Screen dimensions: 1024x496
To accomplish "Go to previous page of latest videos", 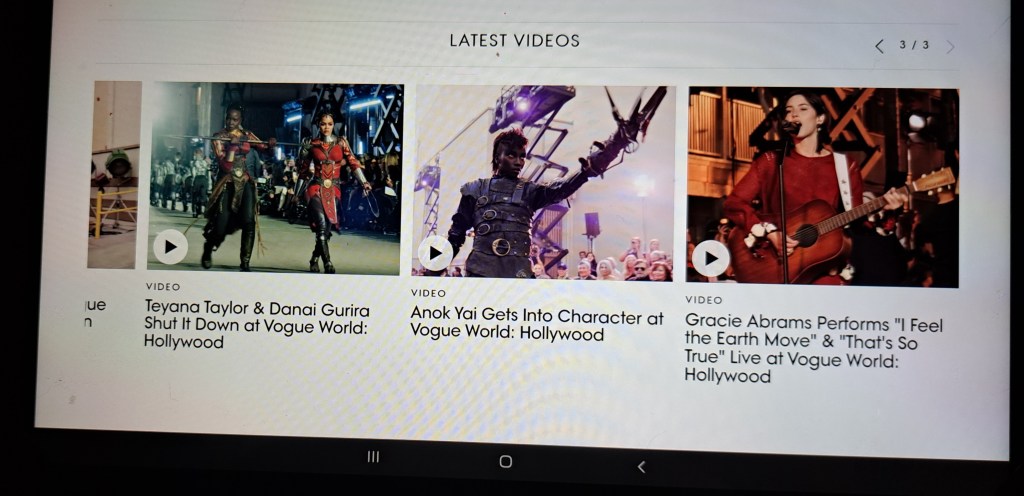I will [x=879, y=46].
